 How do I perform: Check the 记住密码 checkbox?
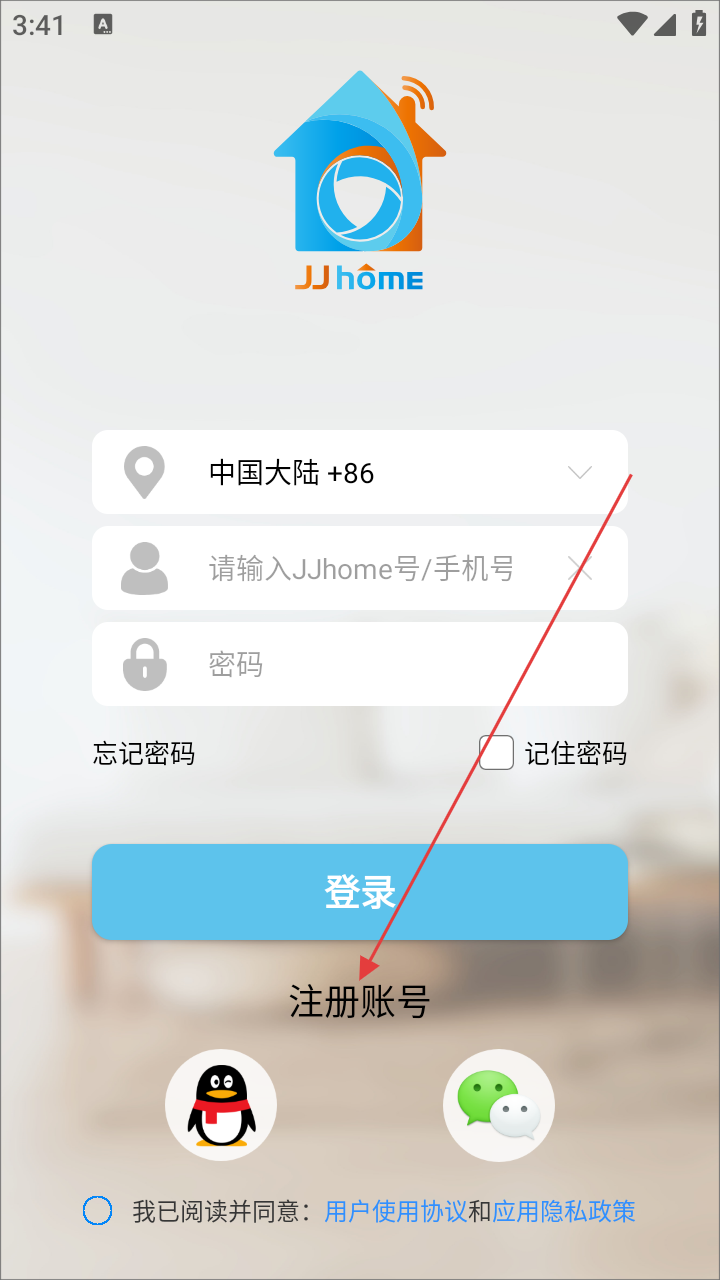tap(497, 753)
